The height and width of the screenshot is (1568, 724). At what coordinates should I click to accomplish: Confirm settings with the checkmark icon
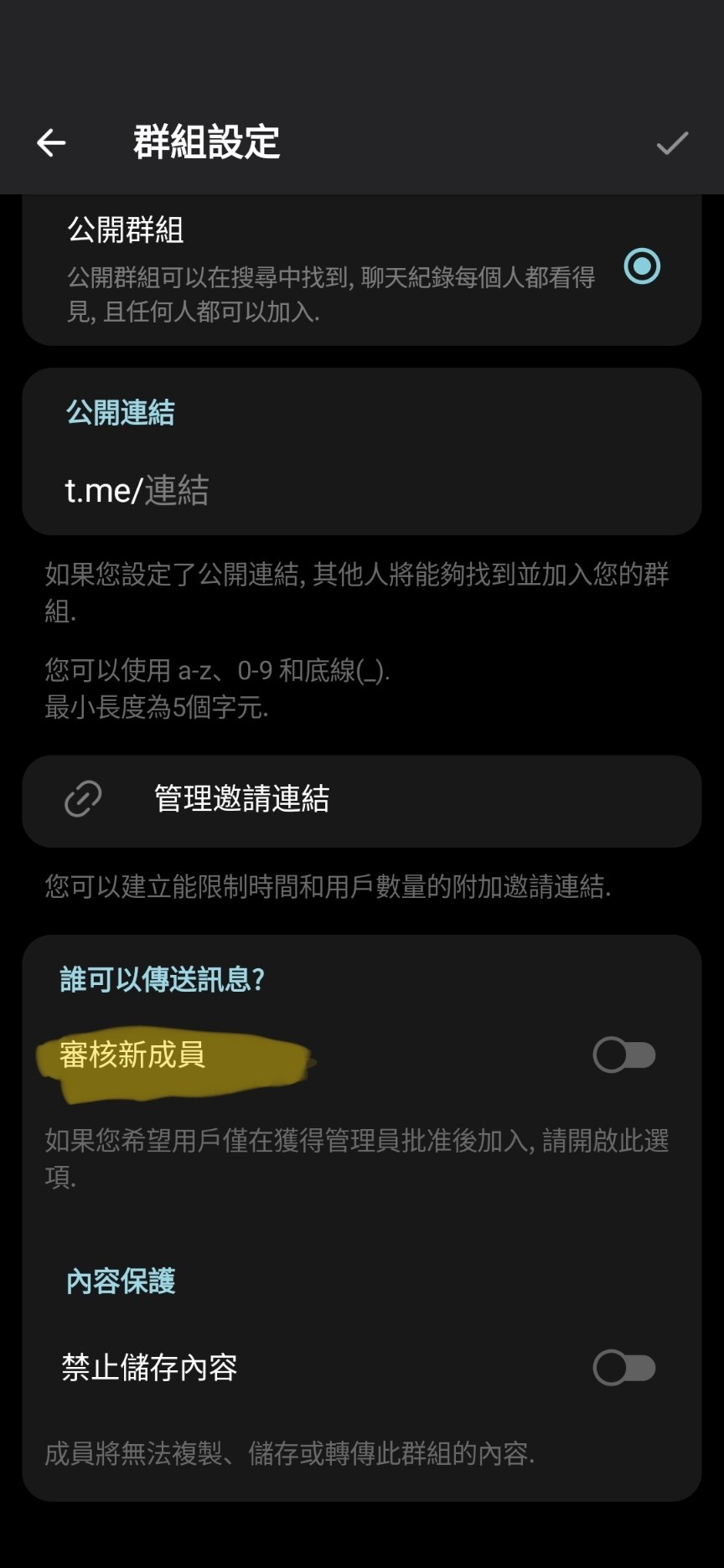[672, 143]
